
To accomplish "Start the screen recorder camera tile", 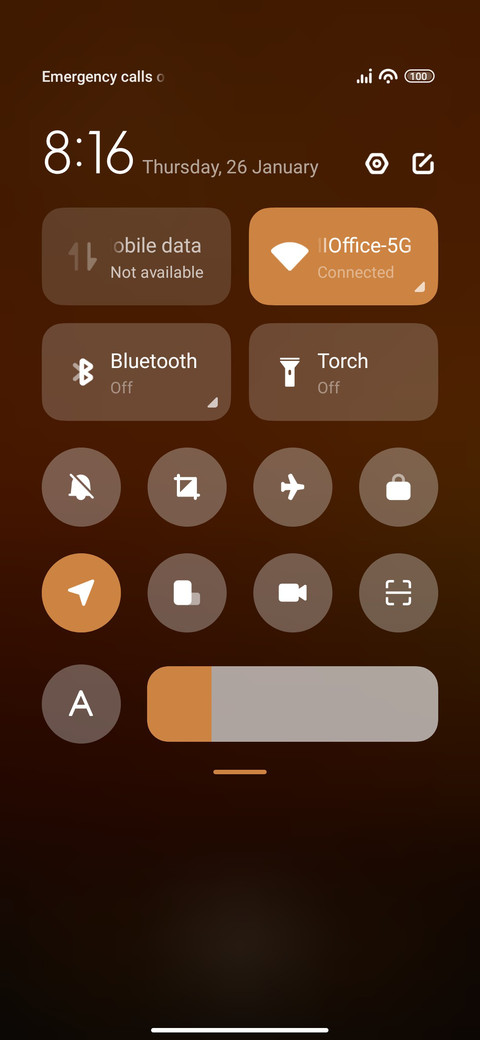I will [292, 592].
